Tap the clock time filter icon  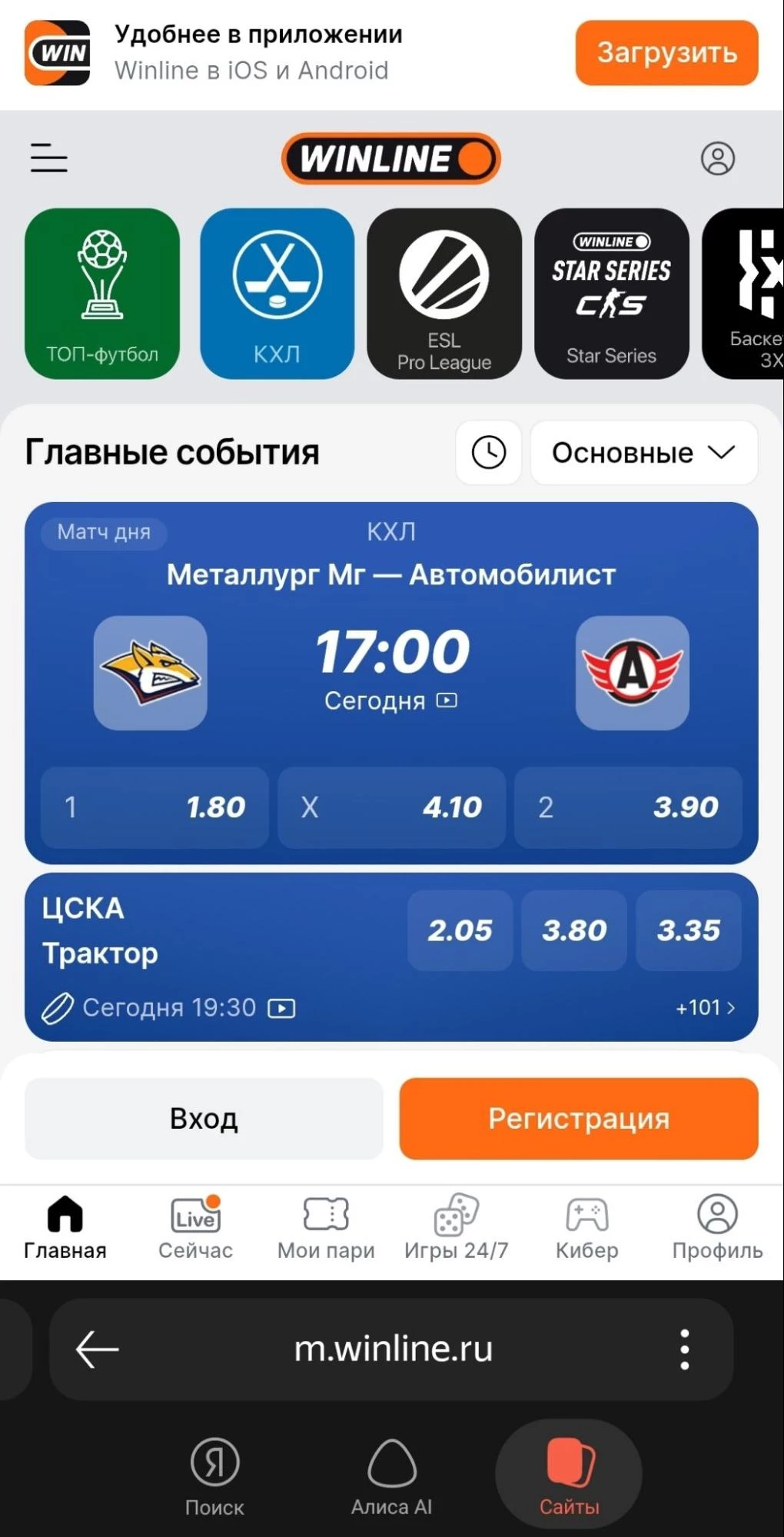click(488, 452)
